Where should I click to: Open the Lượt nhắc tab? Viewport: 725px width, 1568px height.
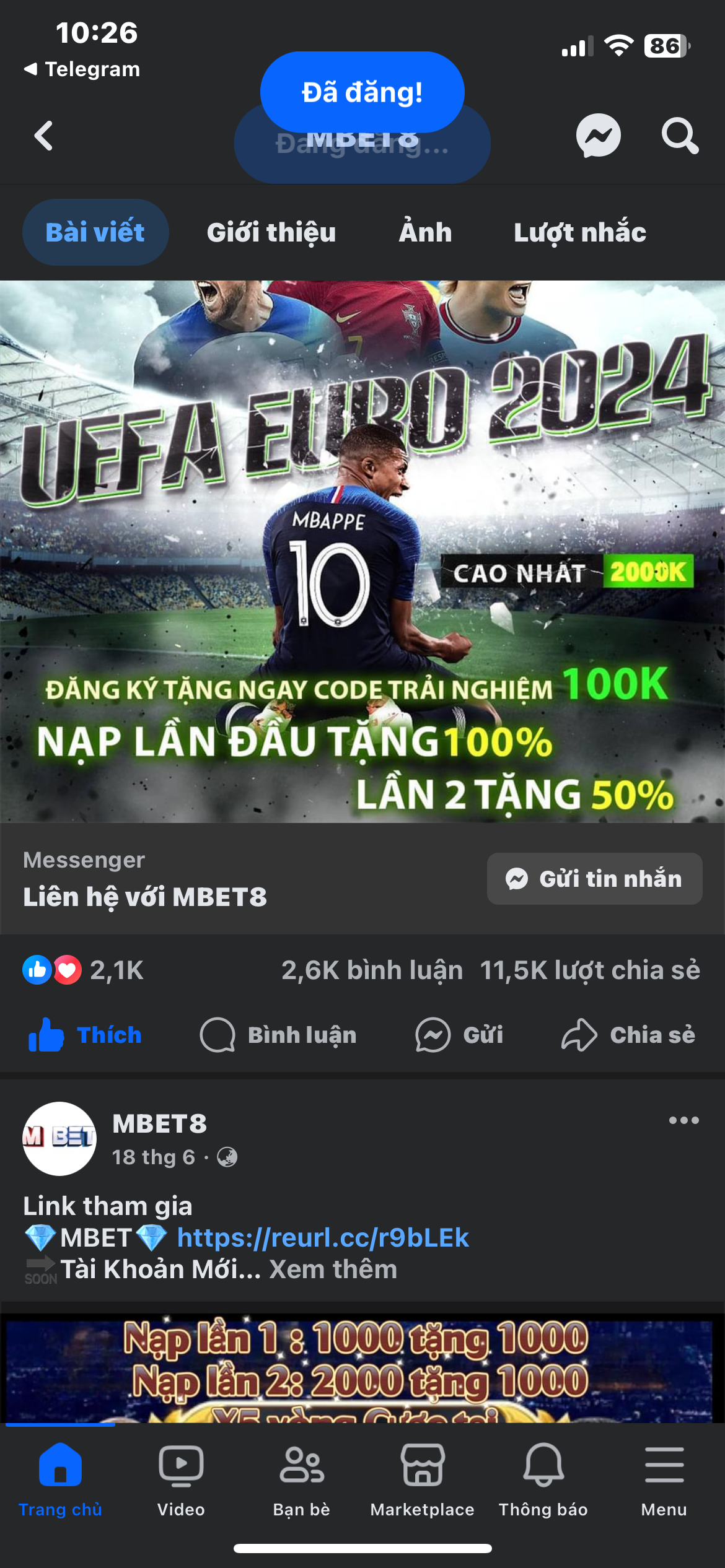point(579,233)
